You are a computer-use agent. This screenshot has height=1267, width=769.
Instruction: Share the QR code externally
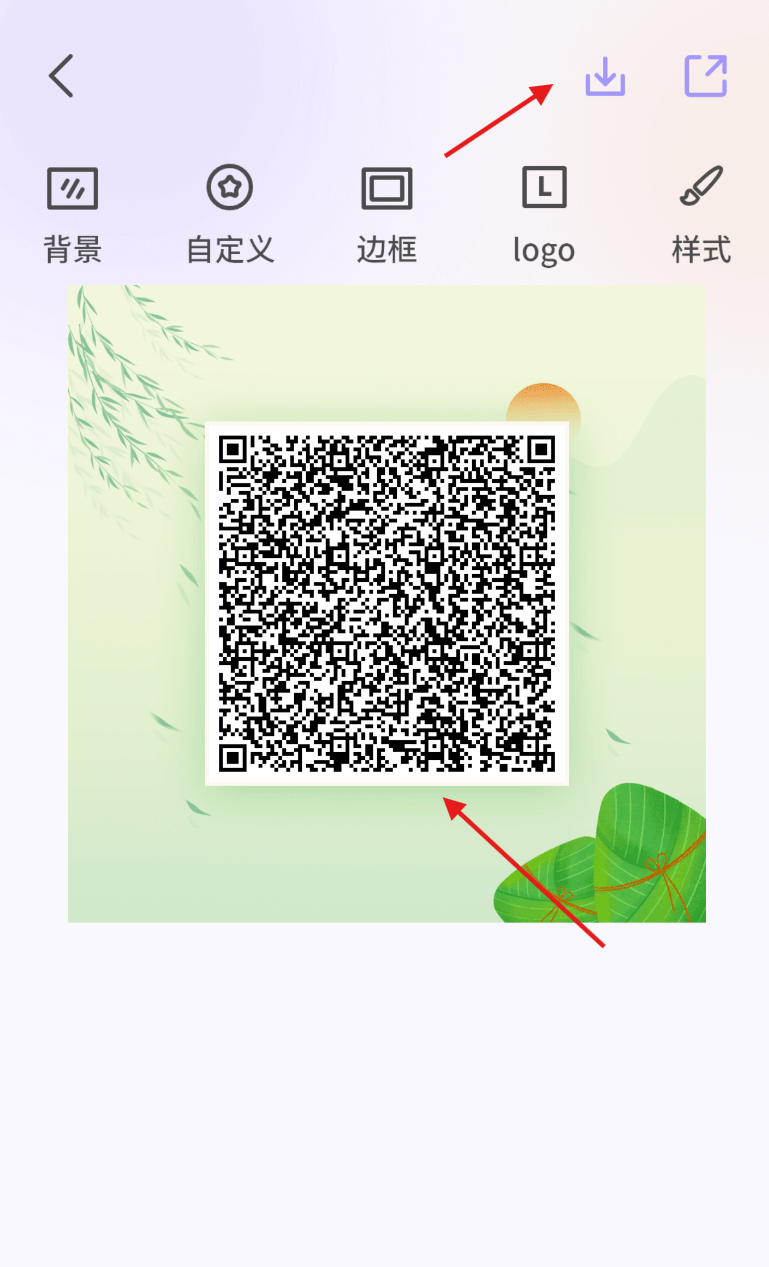705,76
